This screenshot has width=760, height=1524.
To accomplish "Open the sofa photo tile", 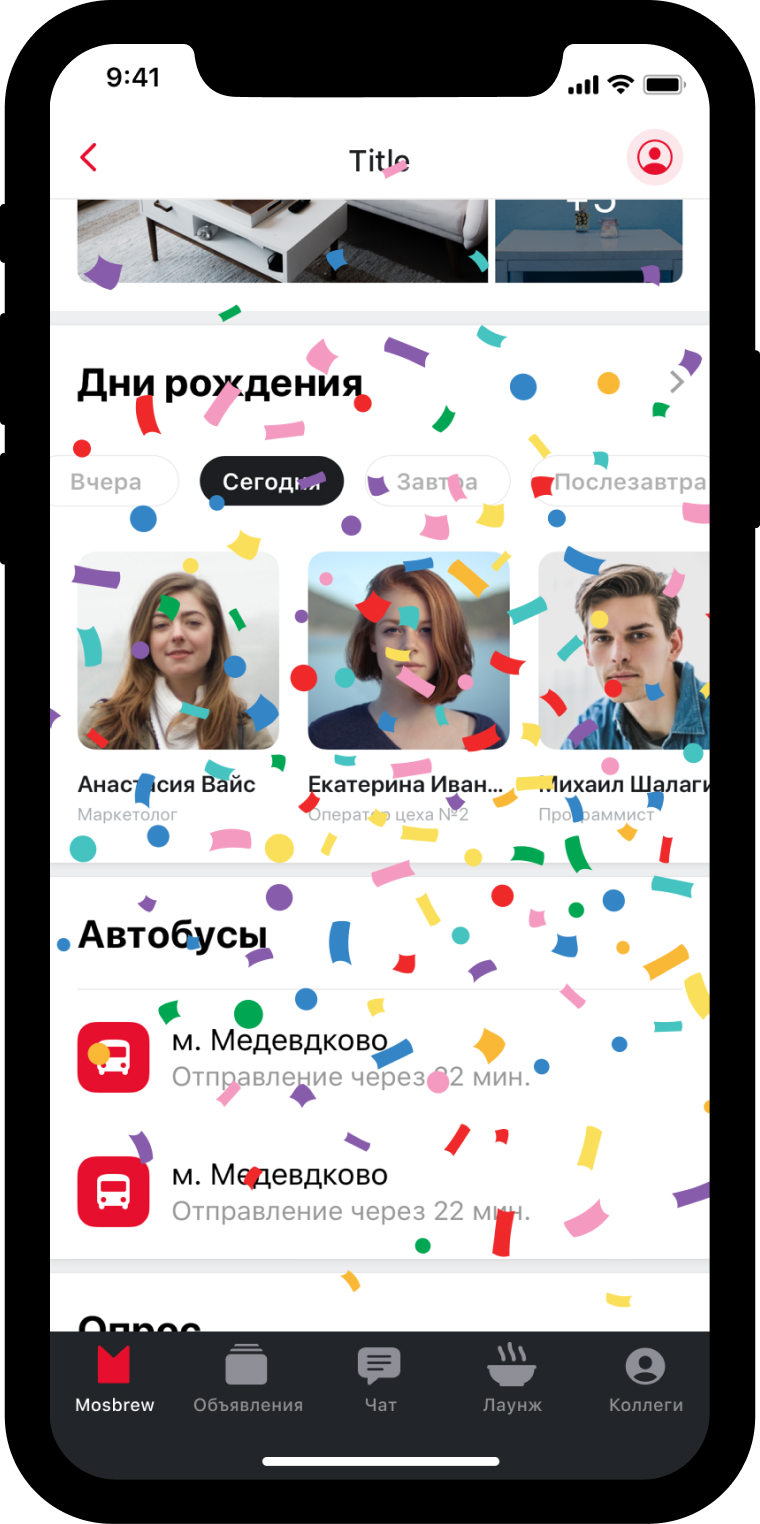I will pyautogui.click(x=282, y=240).
